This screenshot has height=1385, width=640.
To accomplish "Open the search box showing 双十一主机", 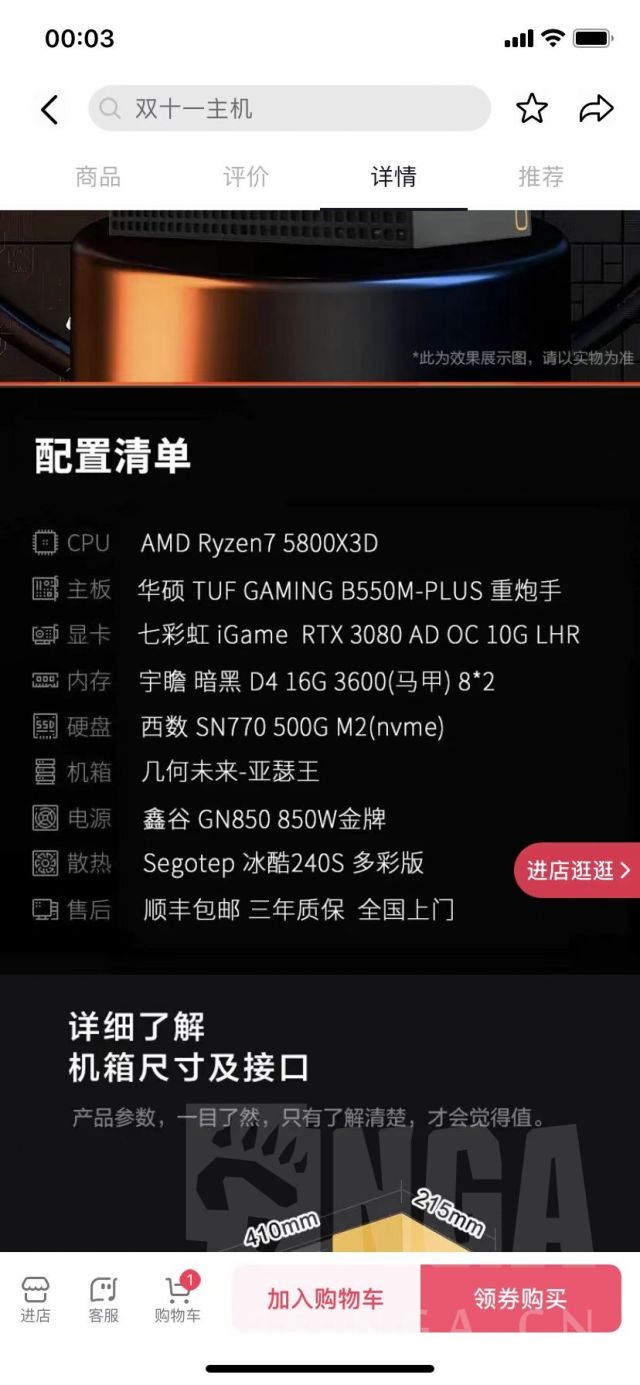I will tap(290, 108).
